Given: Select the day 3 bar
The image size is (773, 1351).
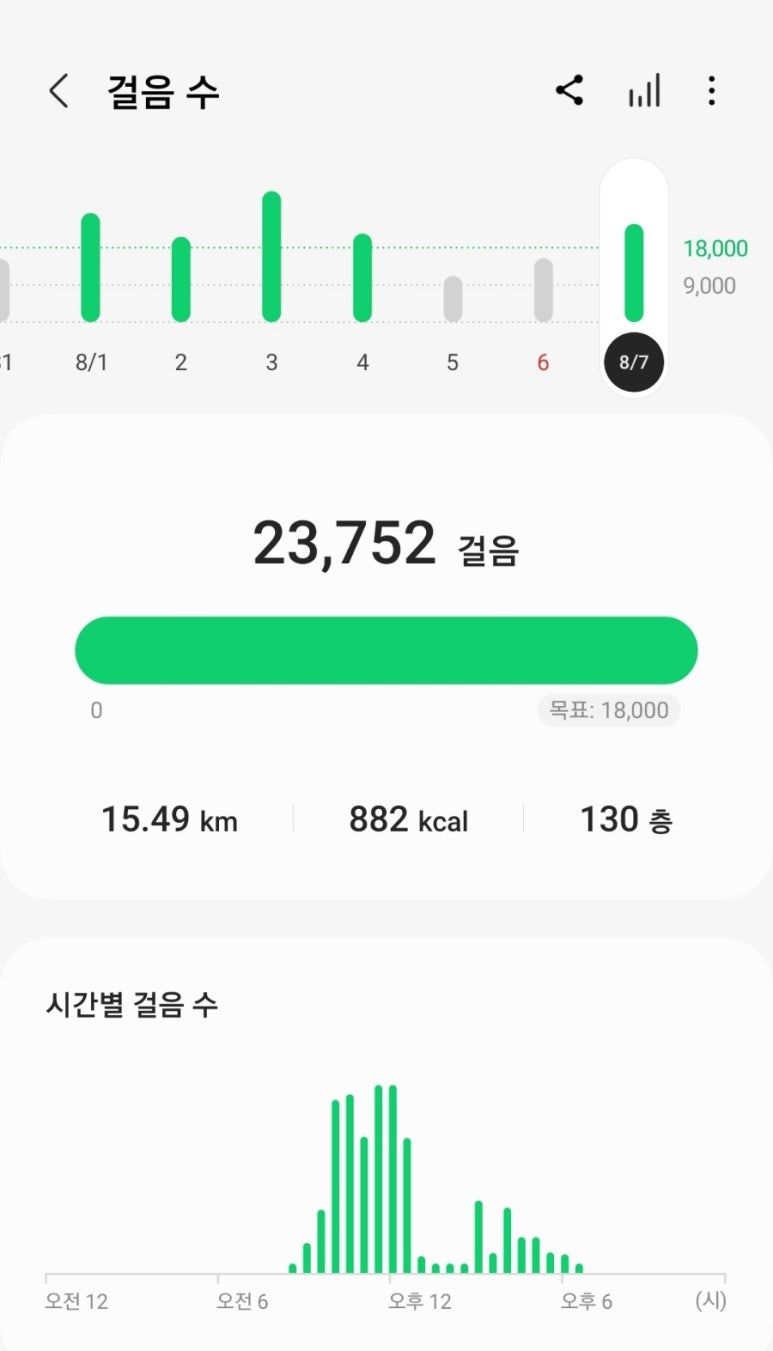Looking at the screenshot, I should coord(272,257).
